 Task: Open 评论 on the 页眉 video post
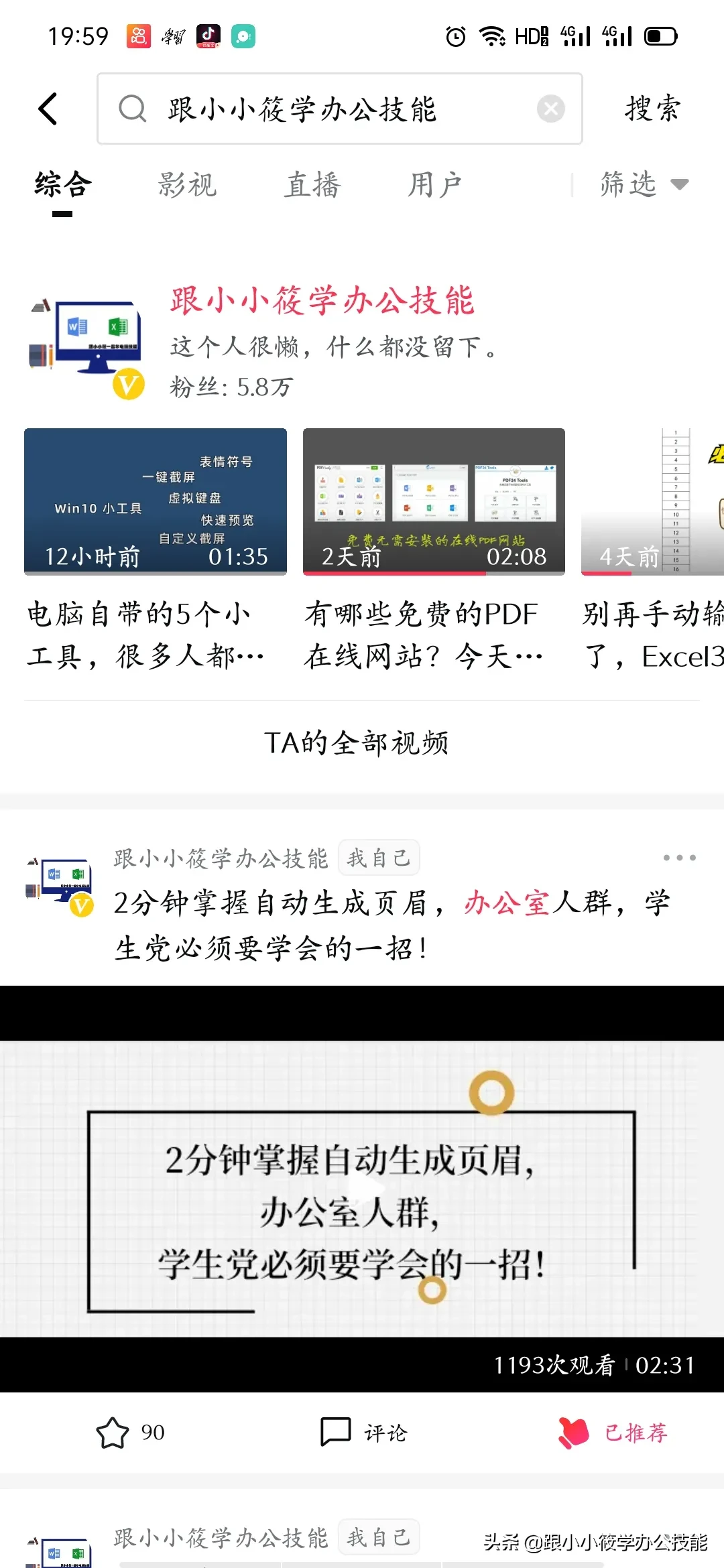point(364,1433)
